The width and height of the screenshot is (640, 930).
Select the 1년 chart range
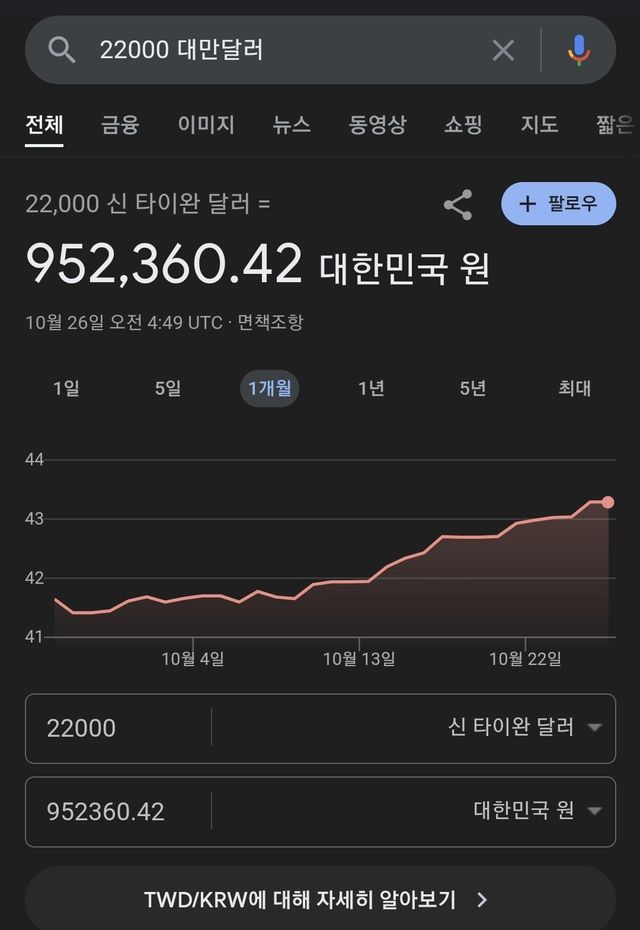tap(371, 388)
